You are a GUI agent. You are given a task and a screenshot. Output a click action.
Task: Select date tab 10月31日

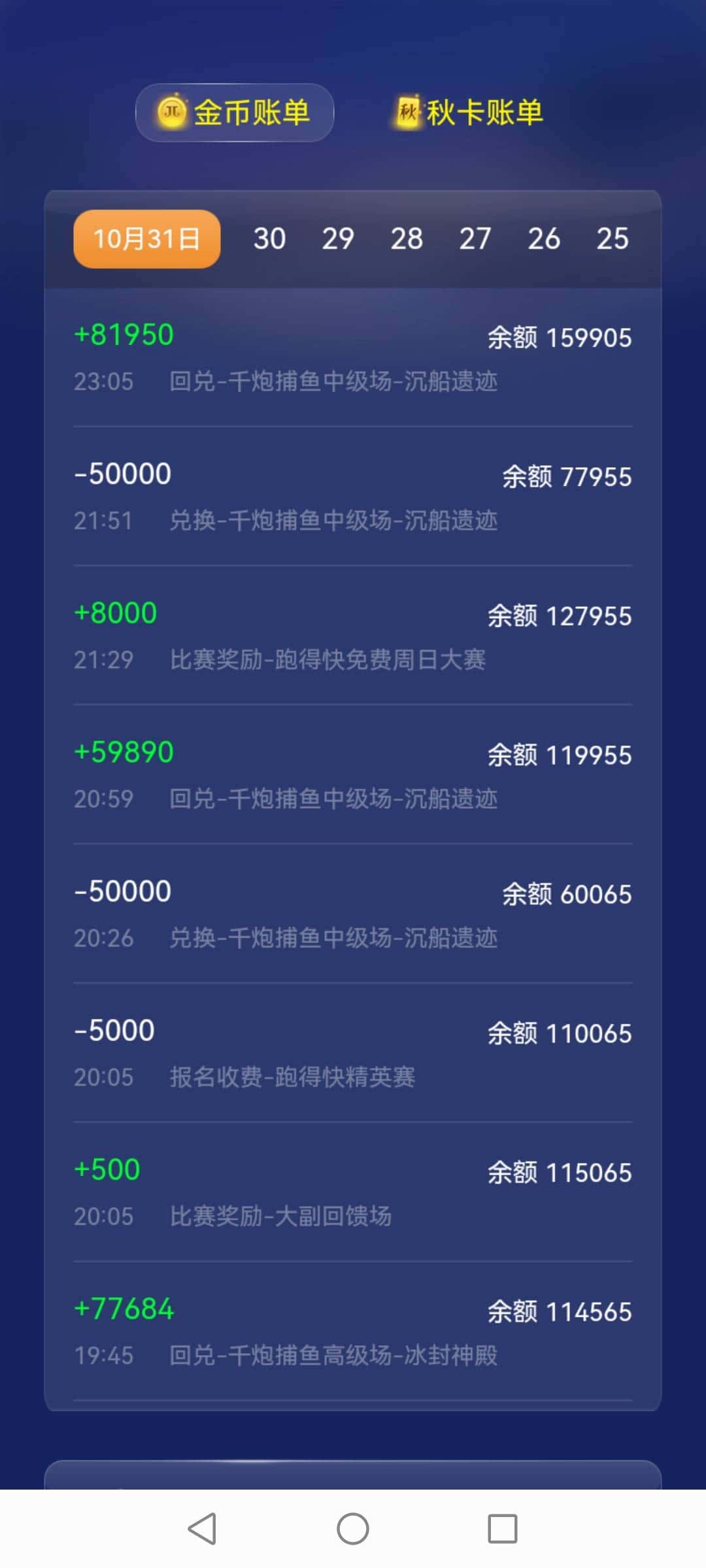coord(146,239)
